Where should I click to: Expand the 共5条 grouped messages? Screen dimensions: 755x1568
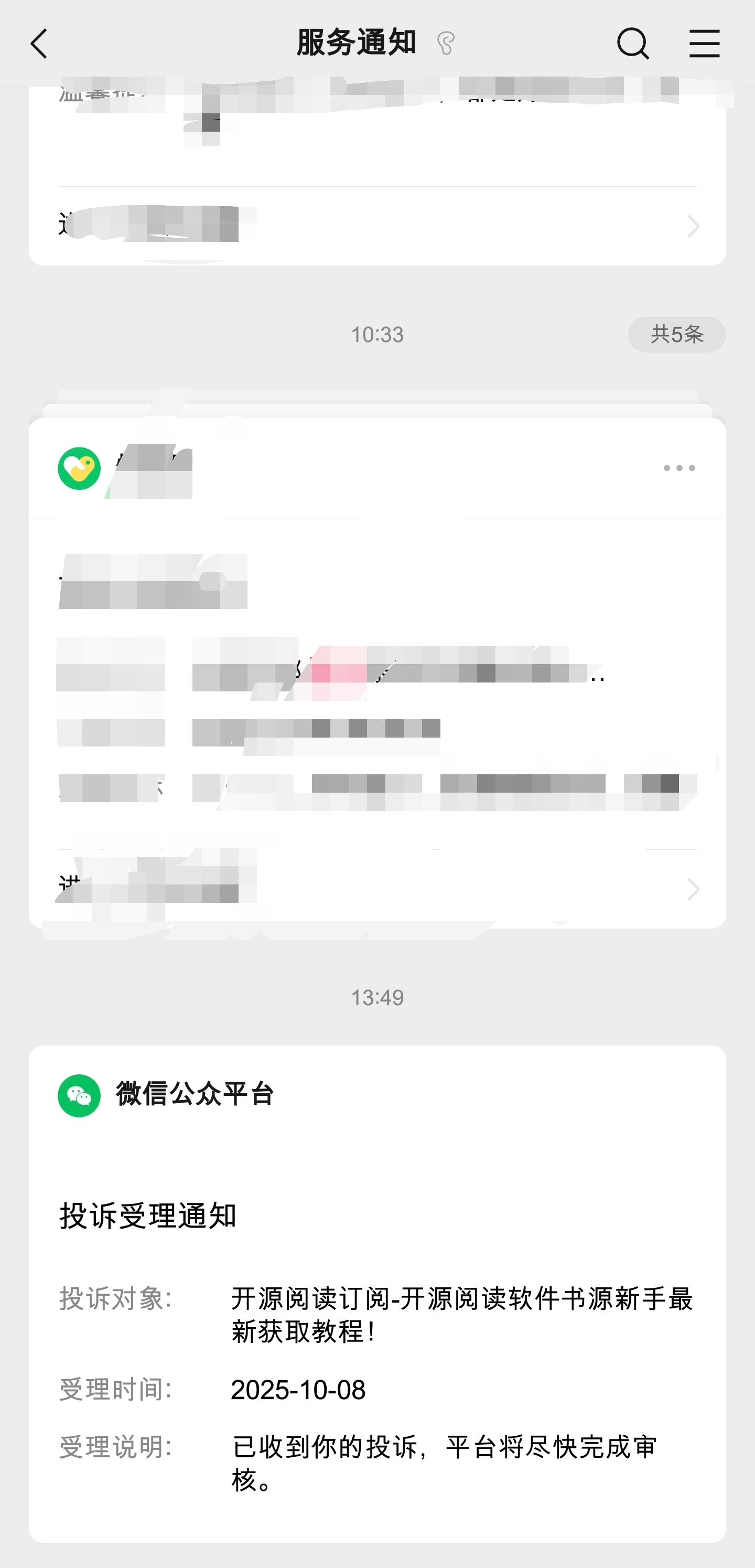coord(676,334)
